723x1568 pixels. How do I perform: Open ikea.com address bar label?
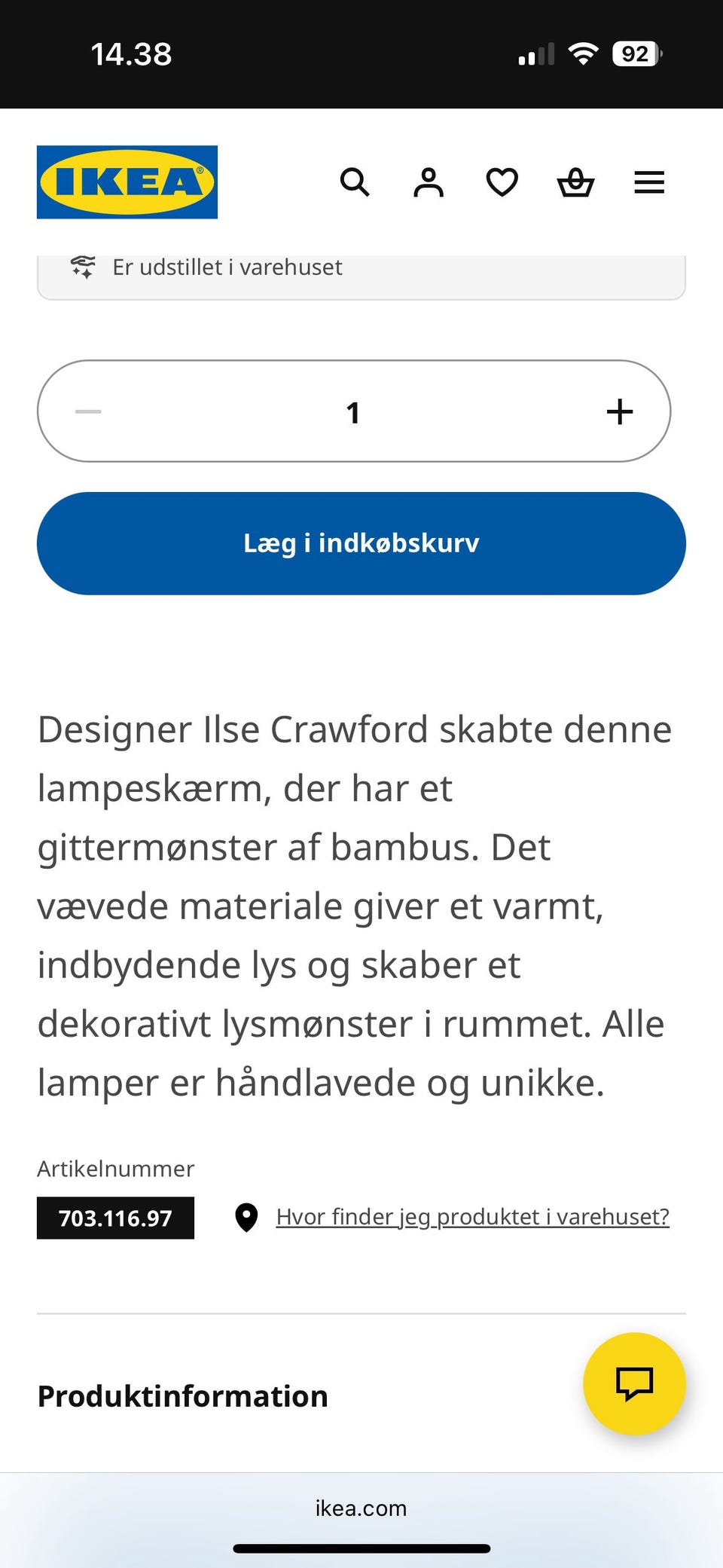pyautogui.click(x=361, y=1508)
